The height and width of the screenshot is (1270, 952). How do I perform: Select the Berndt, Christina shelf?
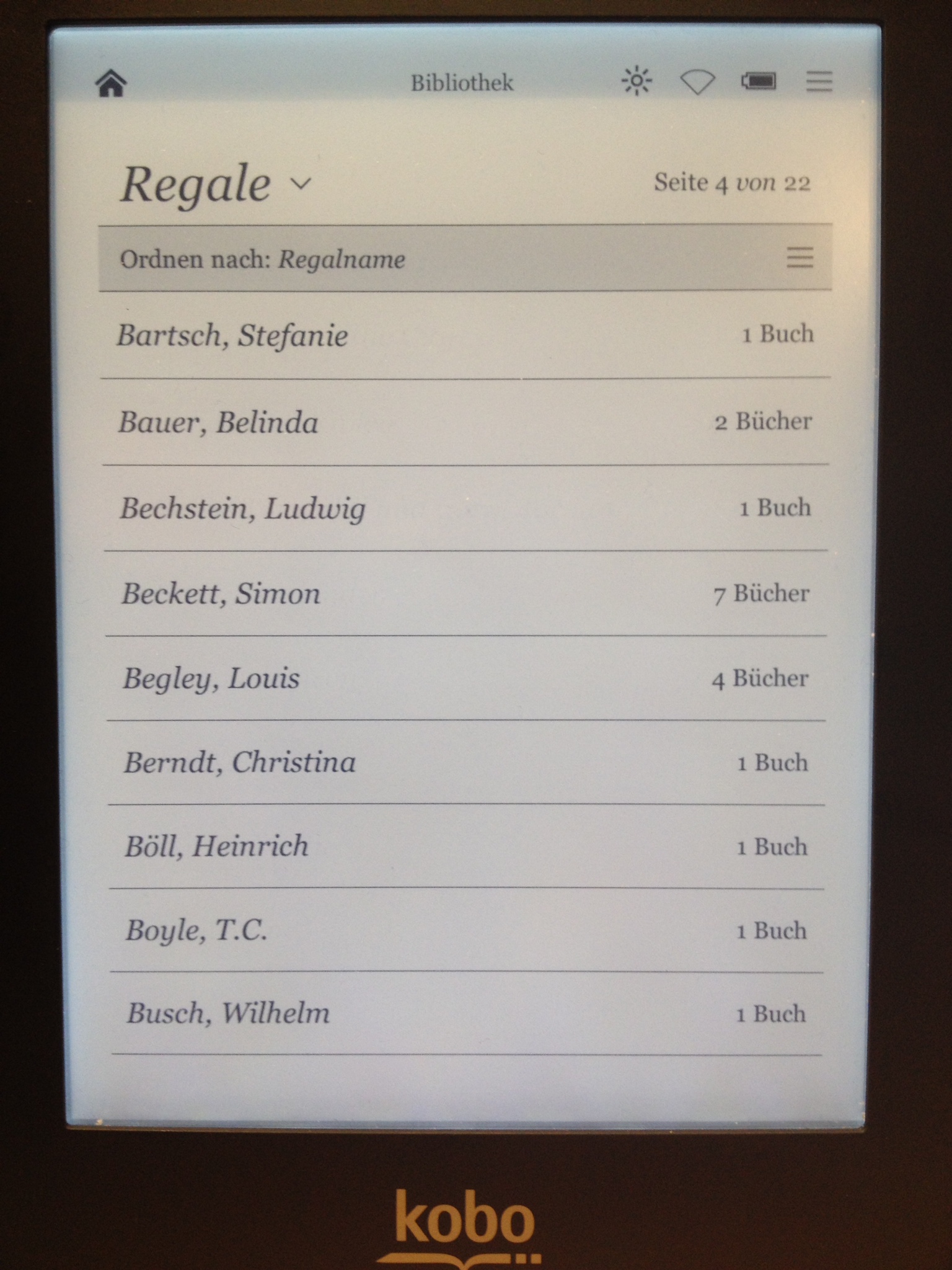pos(239,763)
